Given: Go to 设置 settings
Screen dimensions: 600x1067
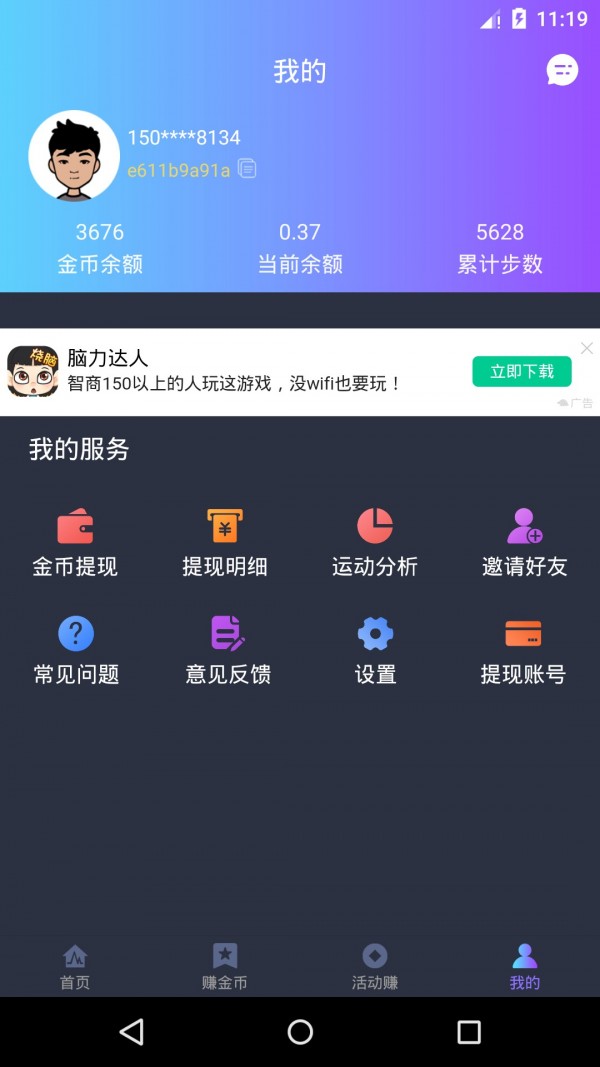Looking at the screenshot, I should (375, 650).
